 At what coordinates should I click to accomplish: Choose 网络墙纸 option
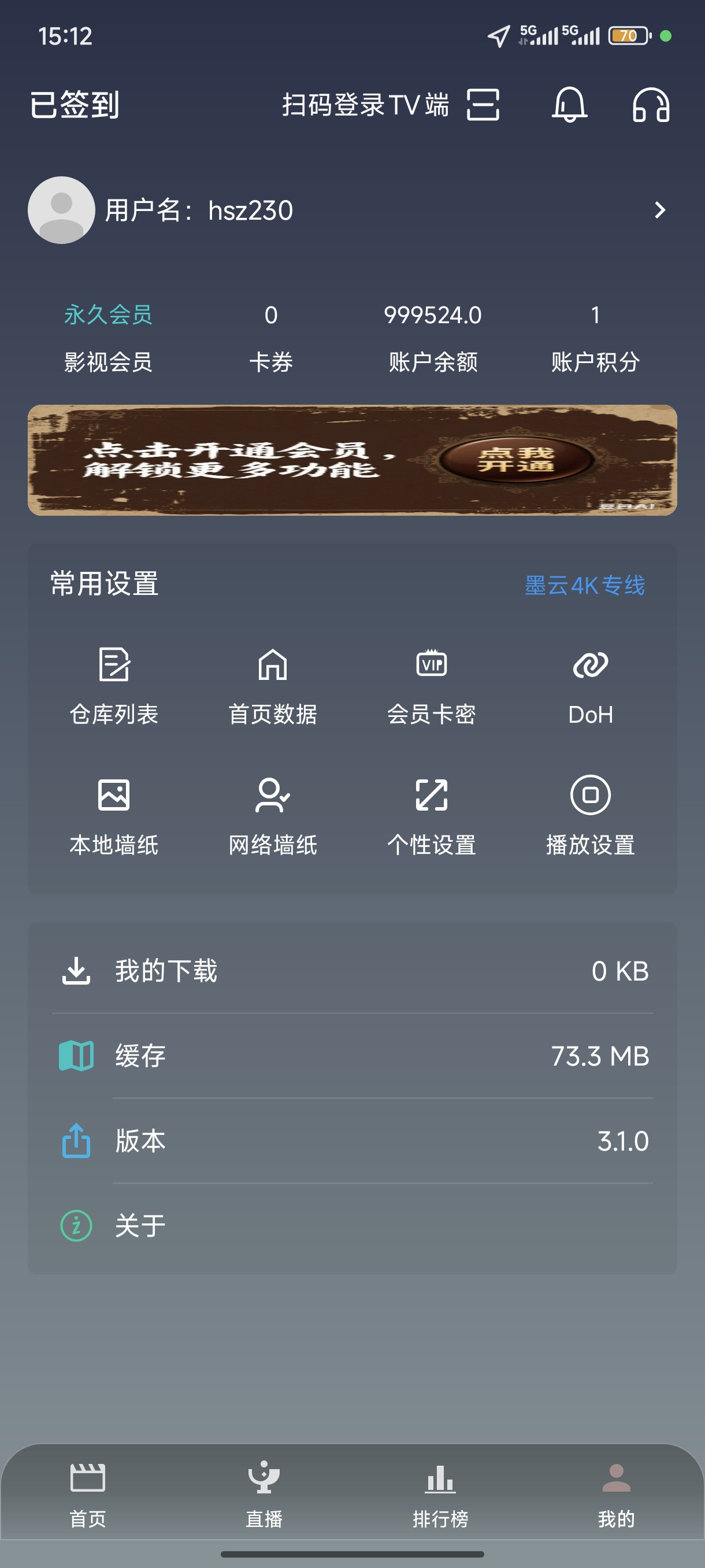(273, 816)
